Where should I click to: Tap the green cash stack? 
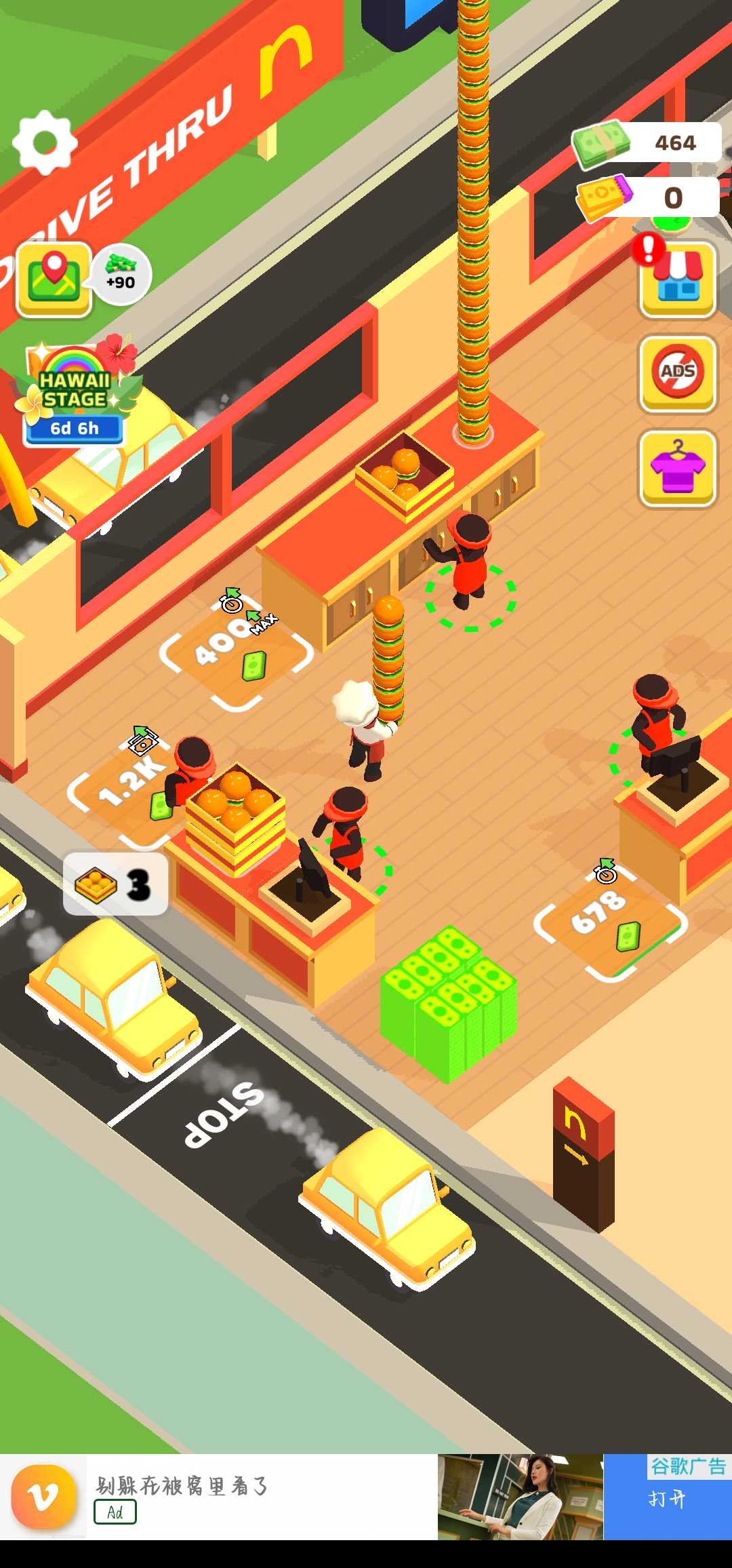click(449, 1004)
